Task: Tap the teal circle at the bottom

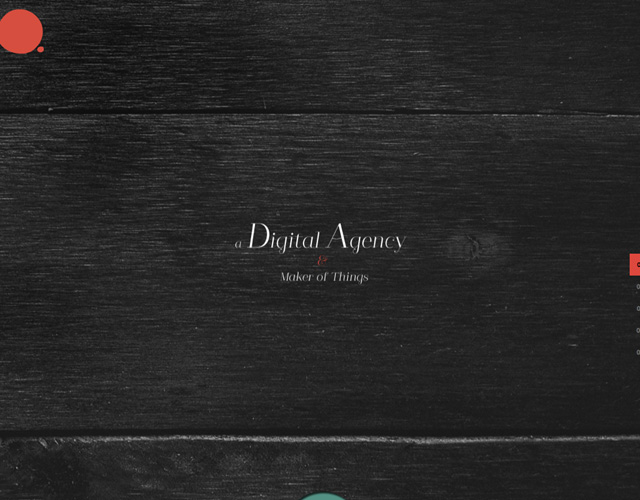Action: 323,496
